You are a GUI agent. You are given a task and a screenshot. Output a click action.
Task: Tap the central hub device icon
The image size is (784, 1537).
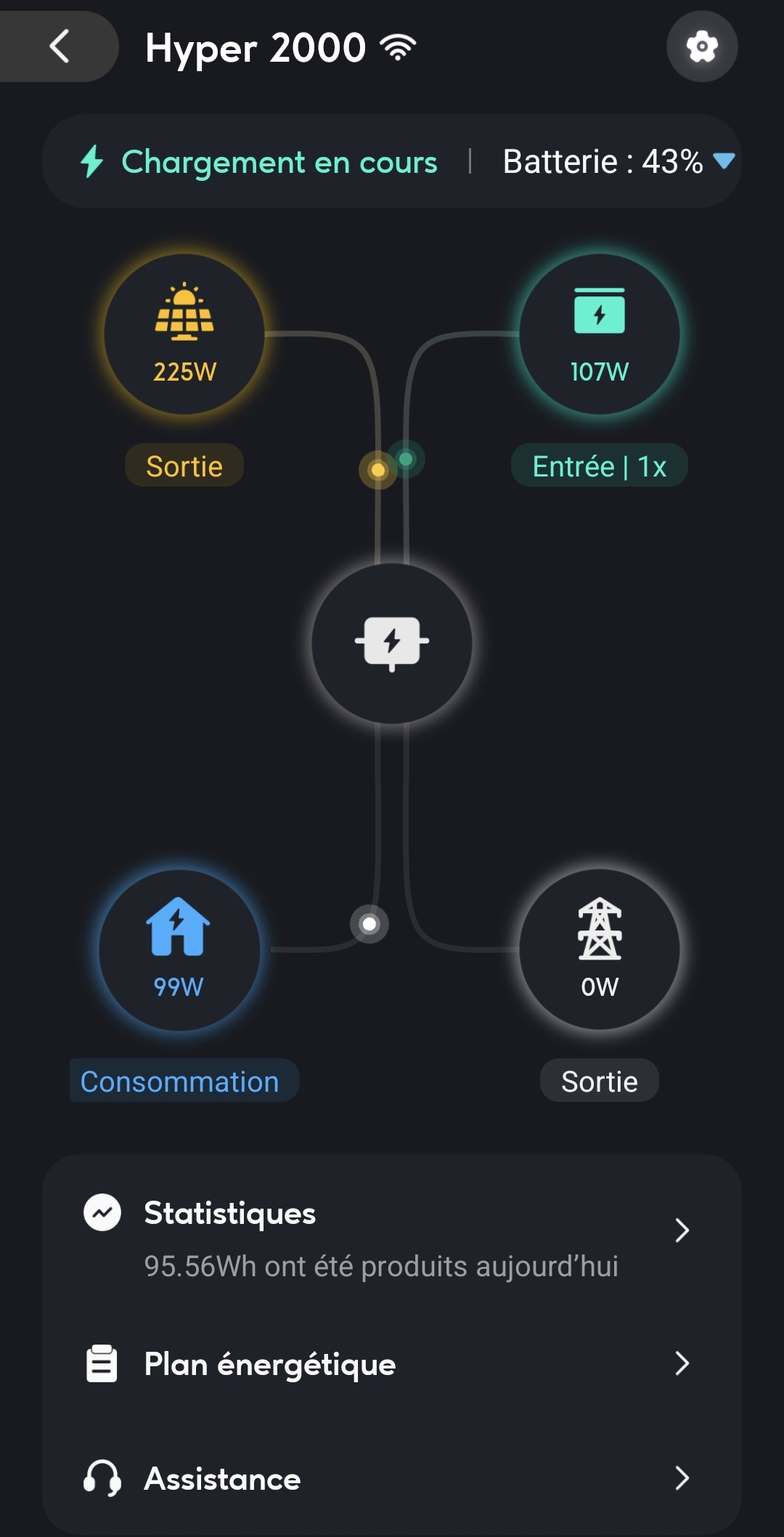click(392, 643)
